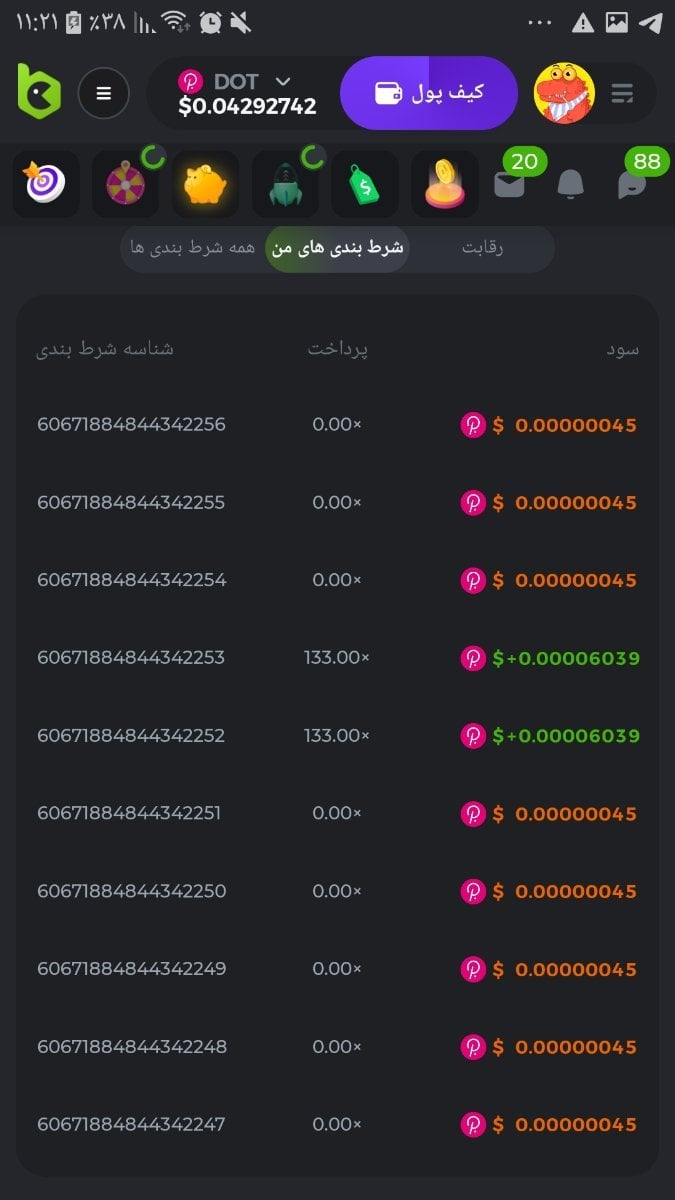The width and height of the screenshot is (675, 1200).
Task: Open the target spin bonus icon
Action: 46,184
